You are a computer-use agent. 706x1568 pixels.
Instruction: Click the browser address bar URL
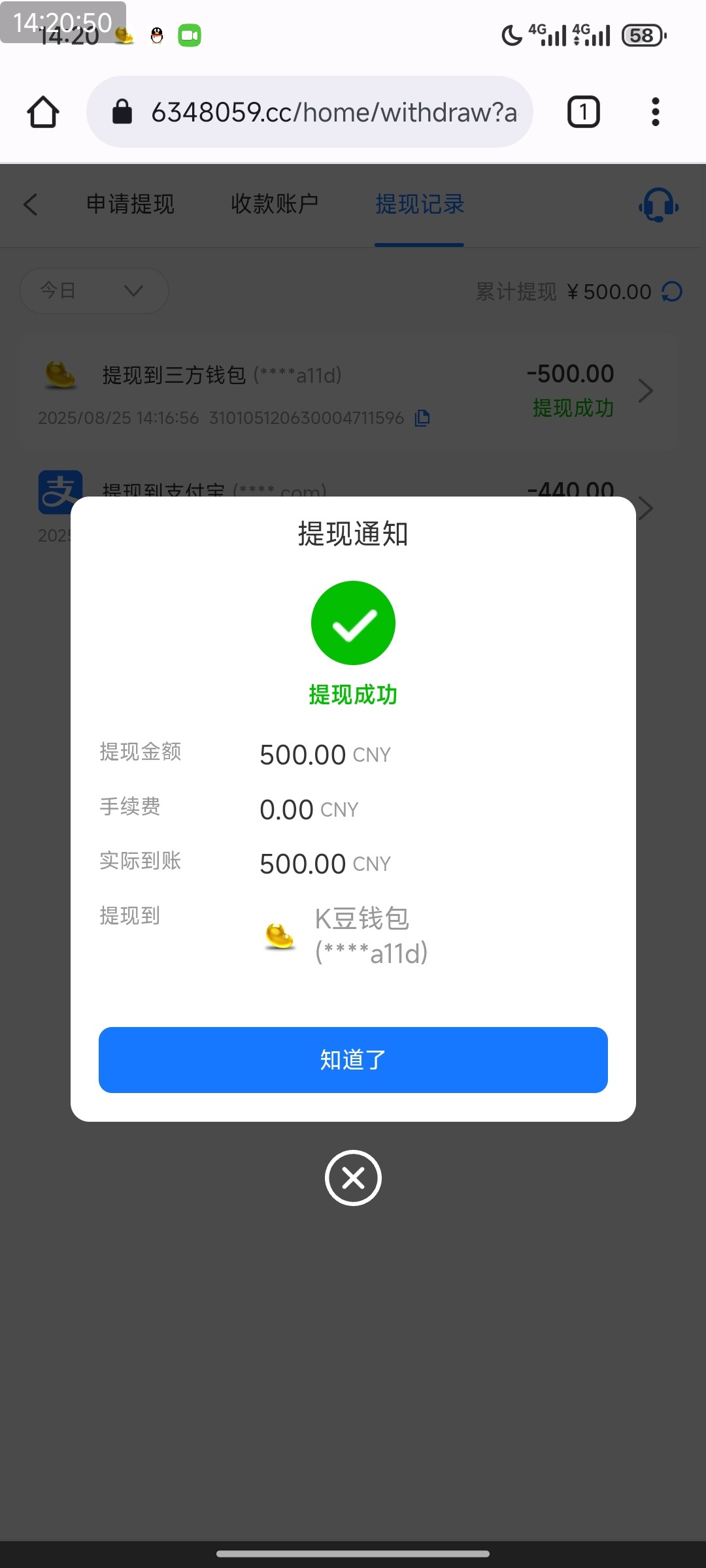click(x=333, y=111)
